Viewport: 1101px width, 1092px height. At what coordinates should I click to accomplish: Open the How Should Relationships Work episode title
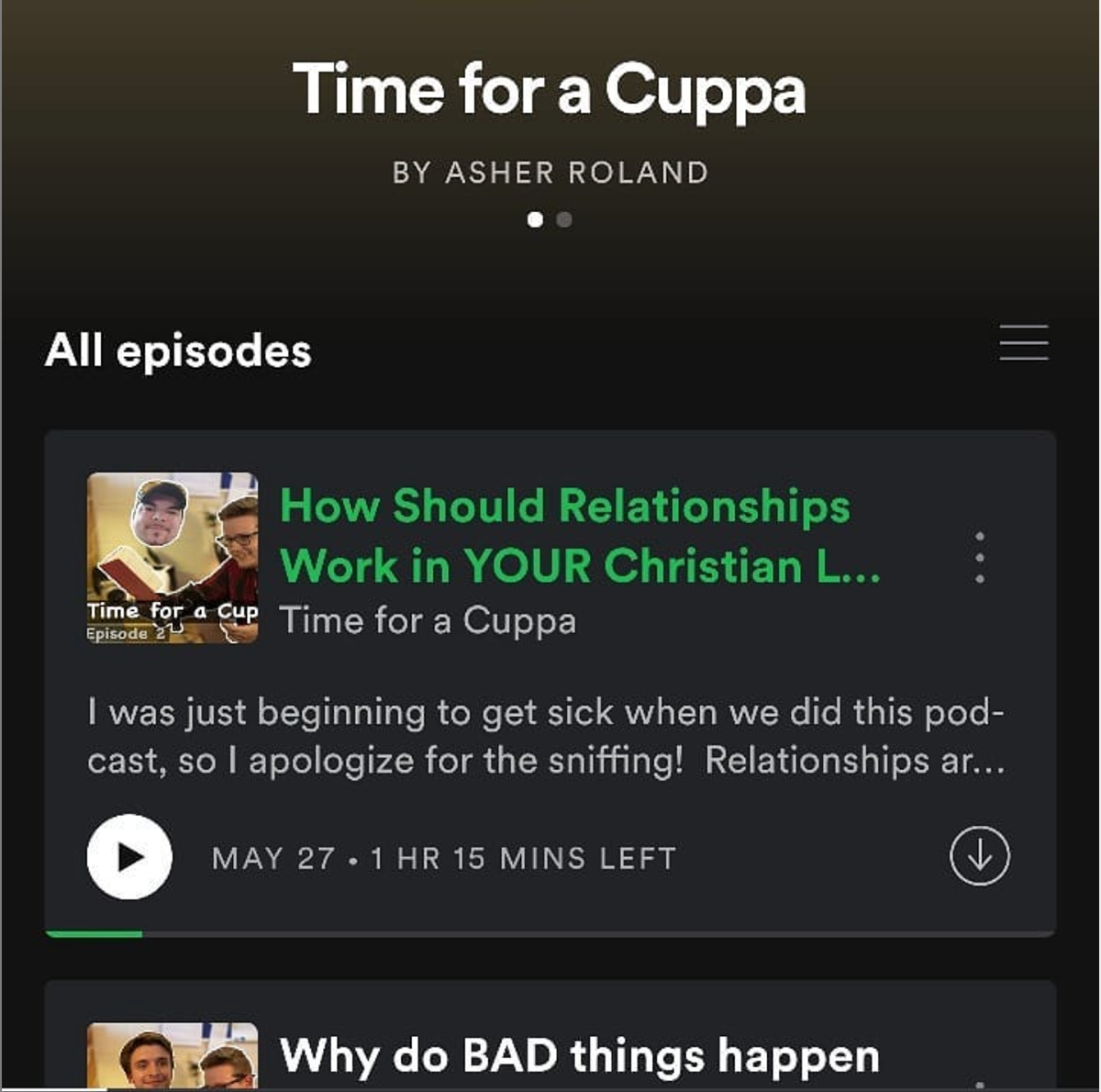(578, 535)
